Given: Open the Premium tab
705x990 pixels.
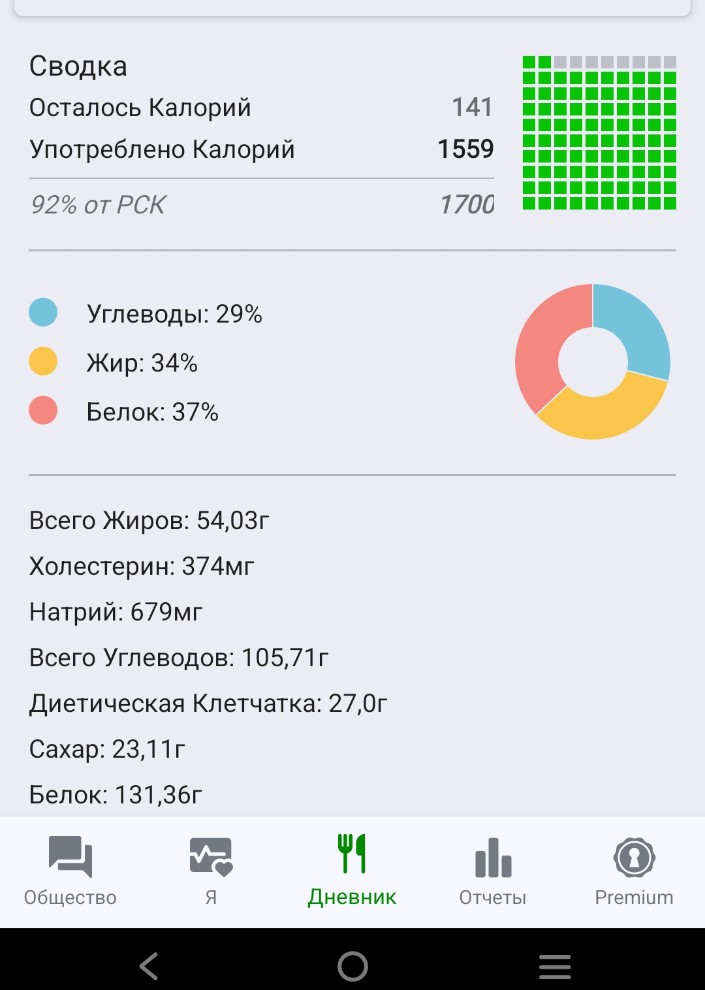Looking at the screenshot, I should point(633,871).
